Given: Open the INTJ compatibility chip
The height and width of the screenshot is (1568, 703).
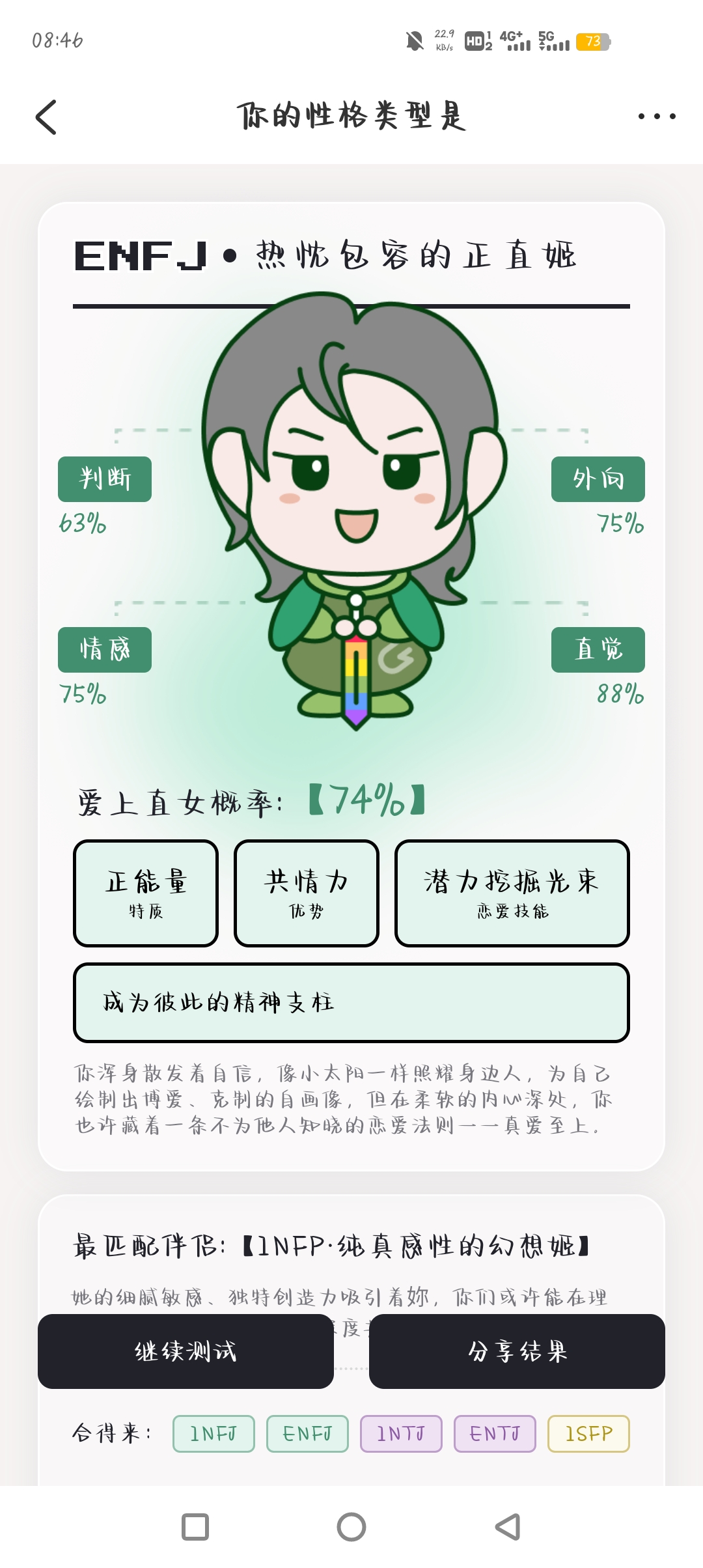Looking at the screenshot, I should 401,1434.
